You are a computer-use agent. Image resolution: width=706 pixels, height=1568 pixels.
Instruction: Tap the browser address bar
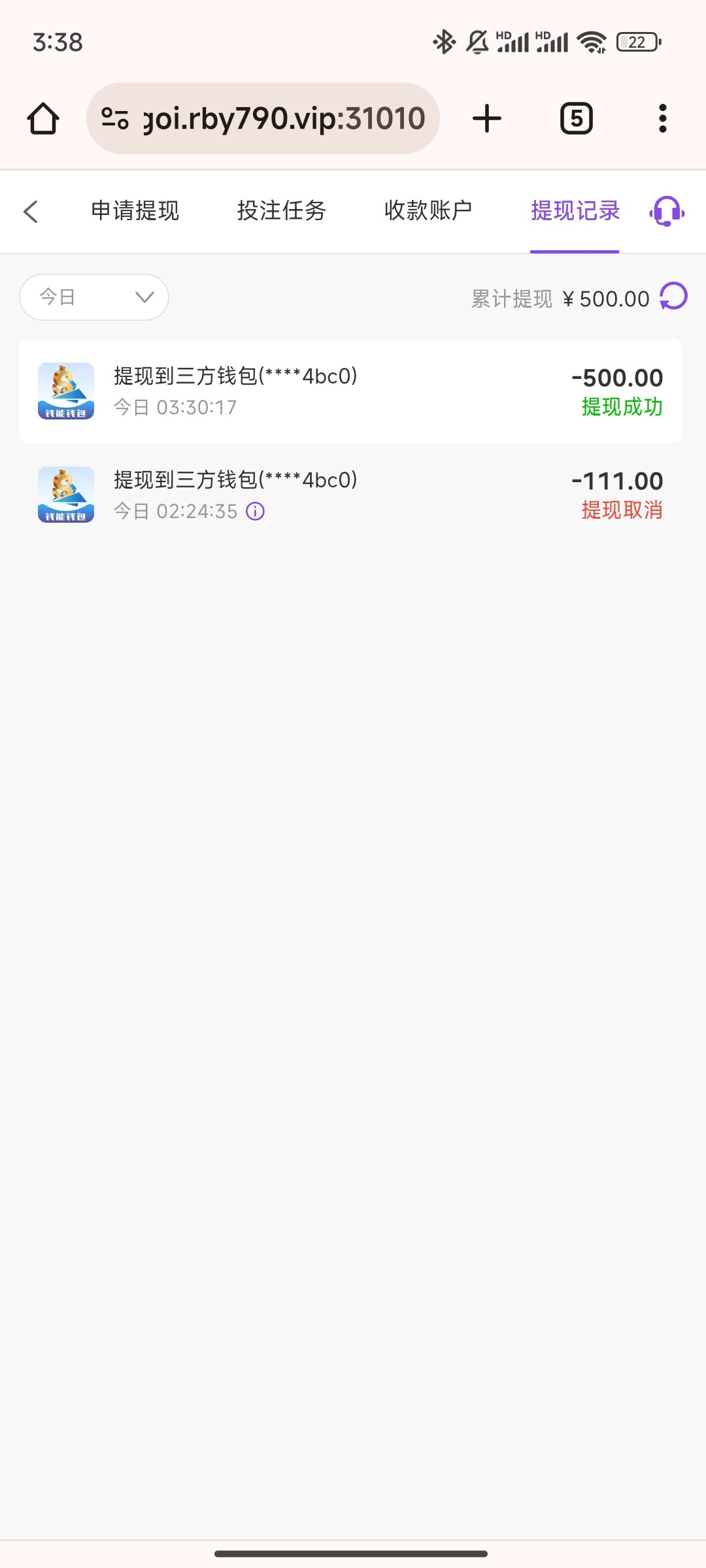(263, 118)
